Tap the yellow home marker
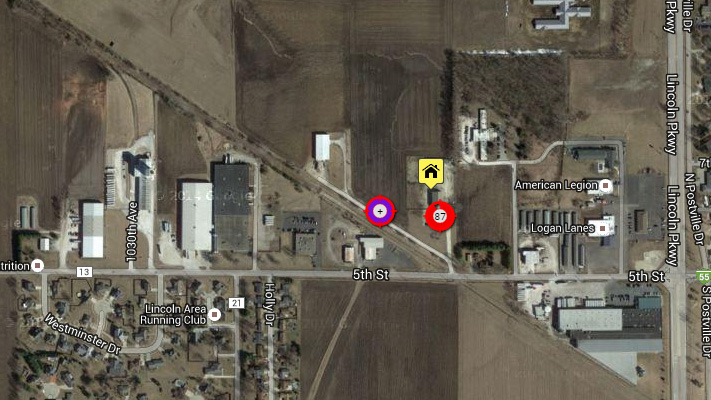 (431, 171)
